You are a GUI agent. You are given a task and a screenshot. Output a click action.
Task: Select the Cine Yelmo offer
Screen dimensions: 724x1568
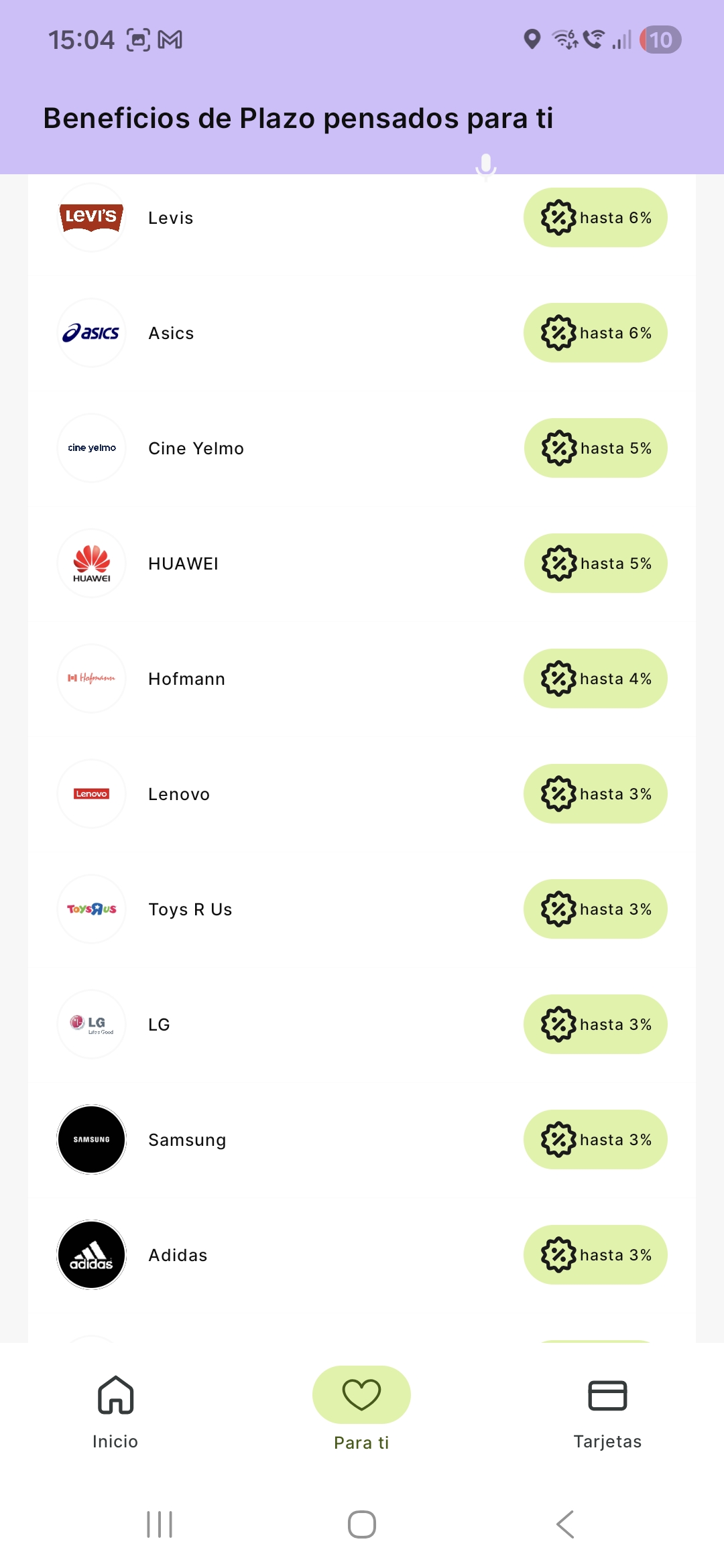click(362, 448)
